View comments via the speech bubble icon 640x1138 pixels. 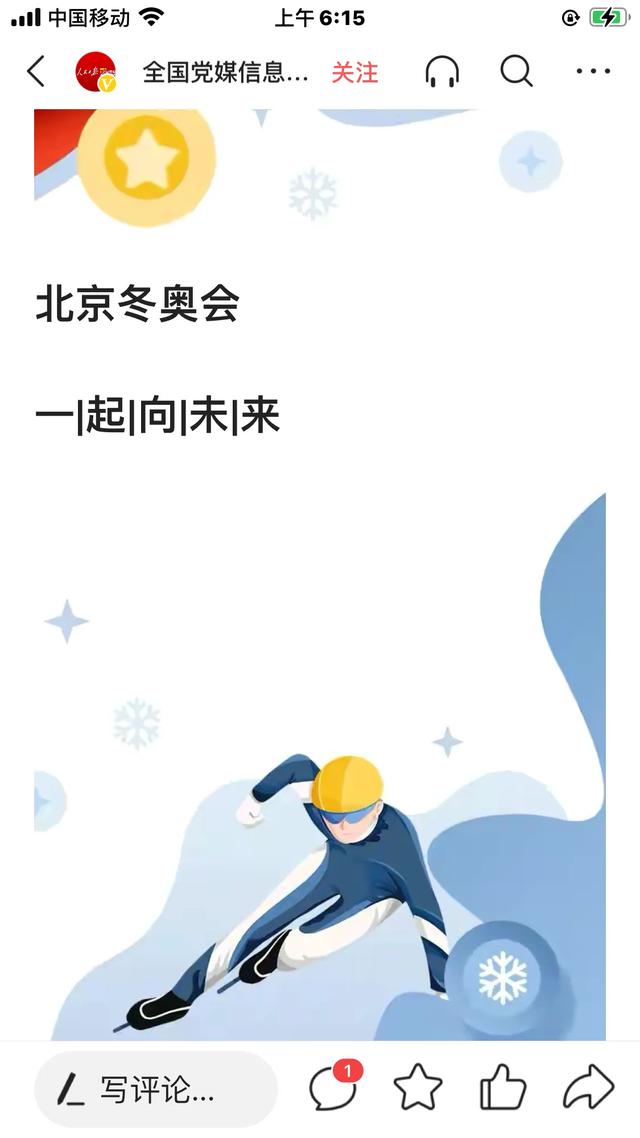[x=333, y=1088]
